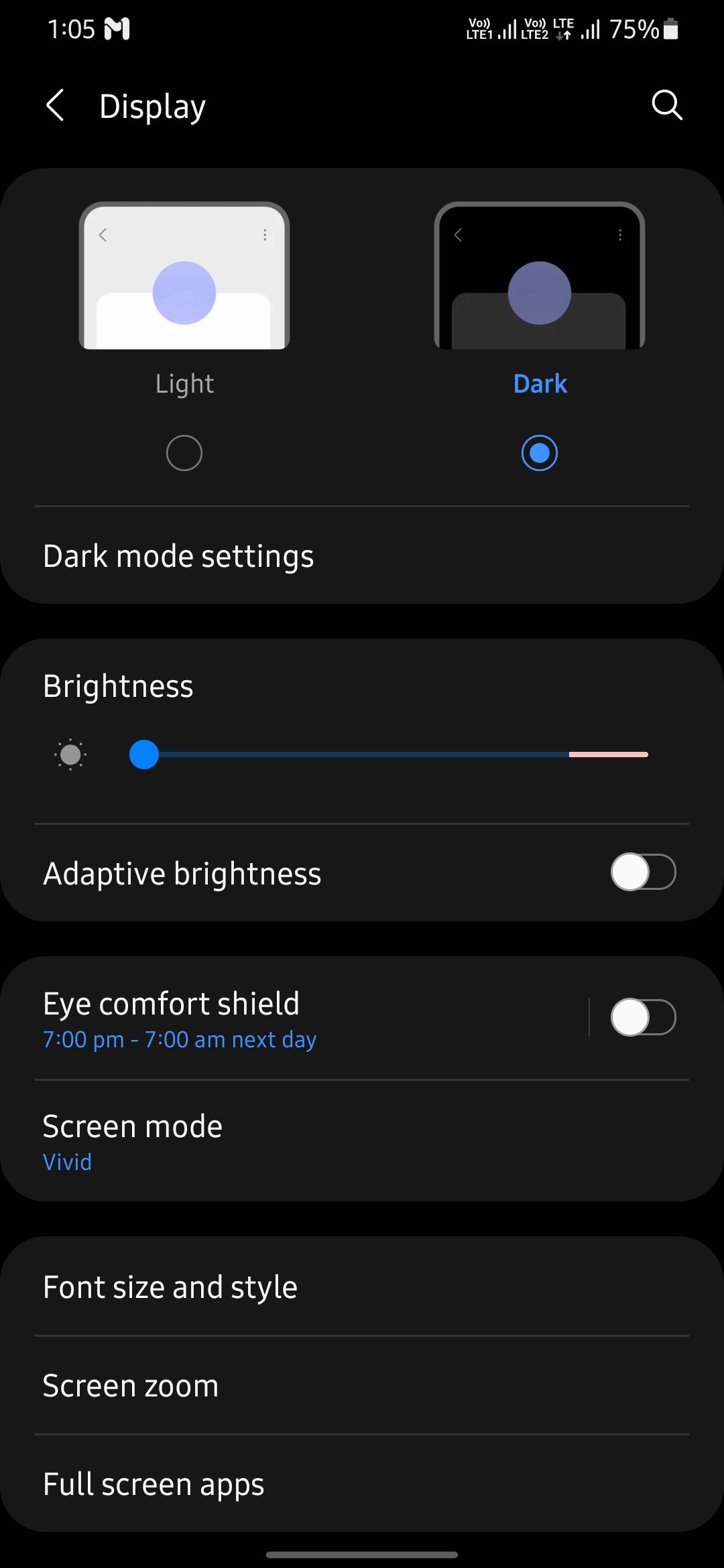Tap the Dark label under the dark preview
This screenshot has width=724, height=1568.
pos(540,383)
